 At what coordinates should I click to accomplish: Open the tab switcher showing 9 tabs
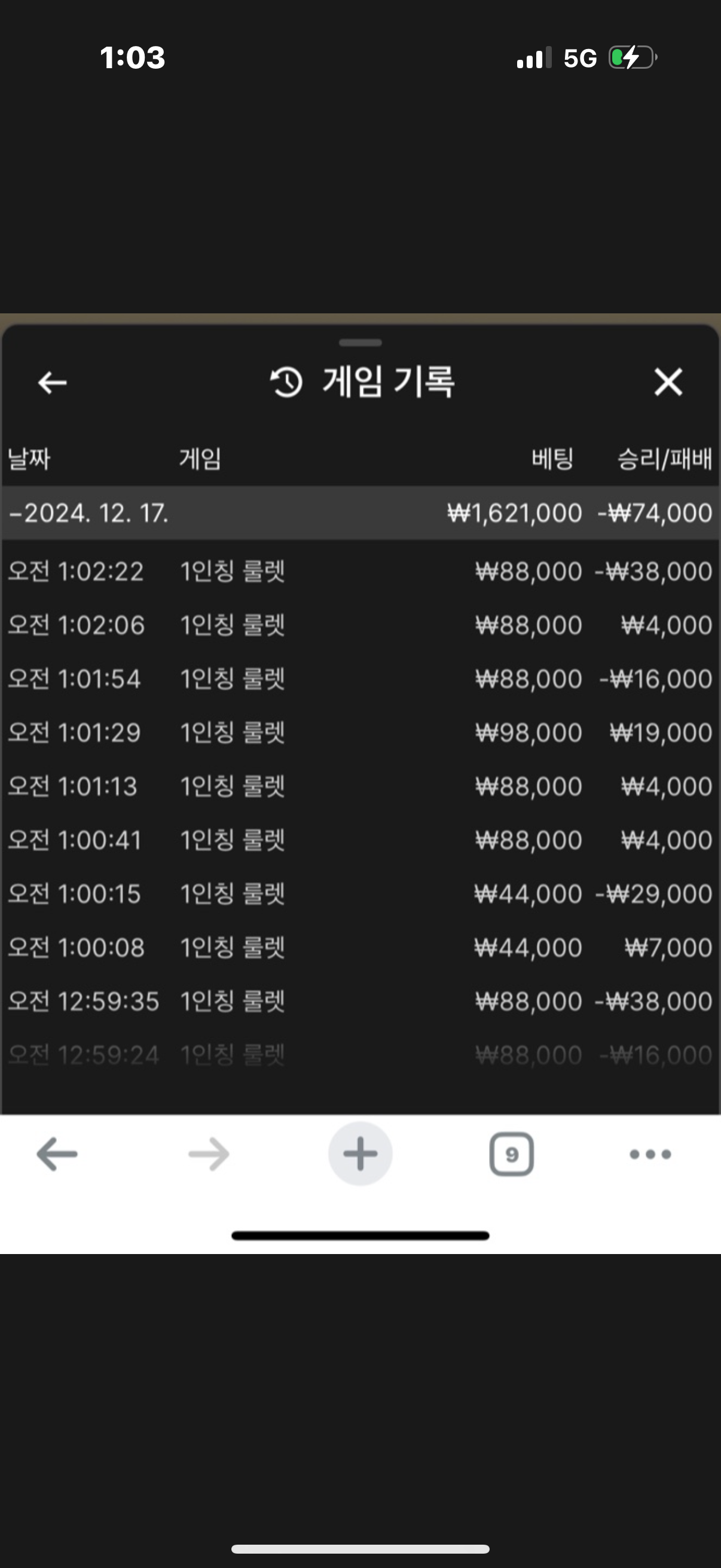pos(512,1154)
